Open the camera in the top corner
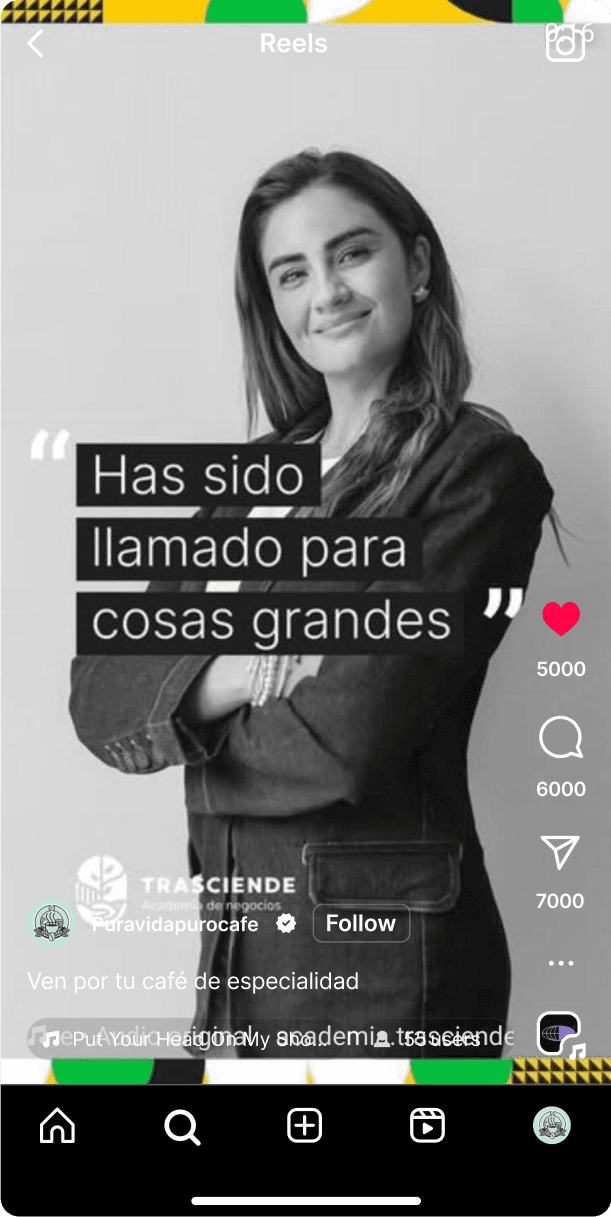Screen dimensions: 611x1217 565,43
